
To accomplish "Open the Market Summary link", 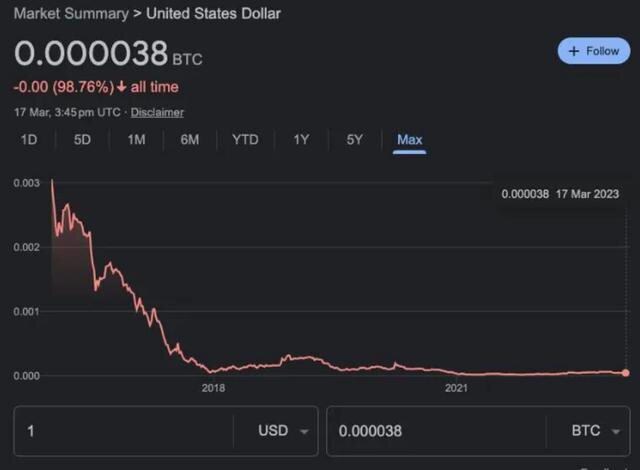I will click(70, 14).
